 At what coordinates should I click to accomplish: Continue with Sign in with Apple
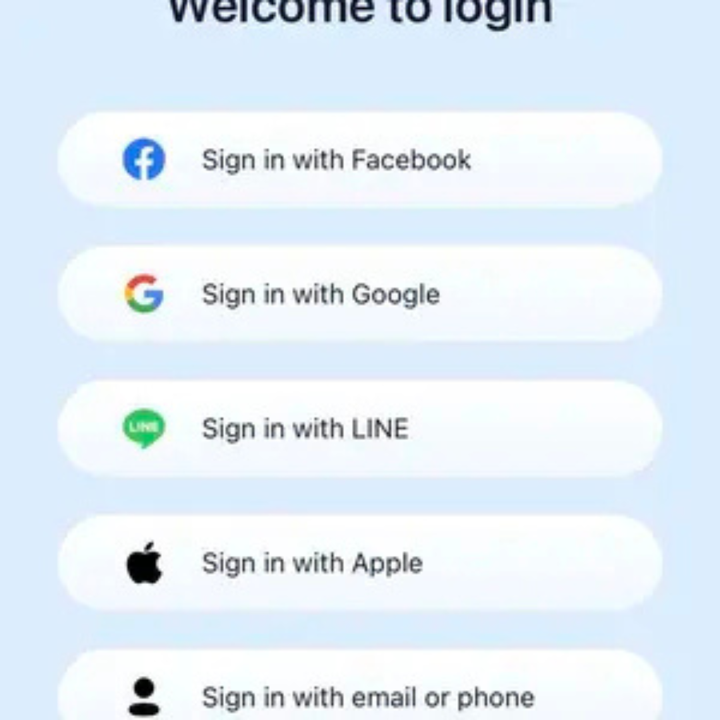click(360, 563)
